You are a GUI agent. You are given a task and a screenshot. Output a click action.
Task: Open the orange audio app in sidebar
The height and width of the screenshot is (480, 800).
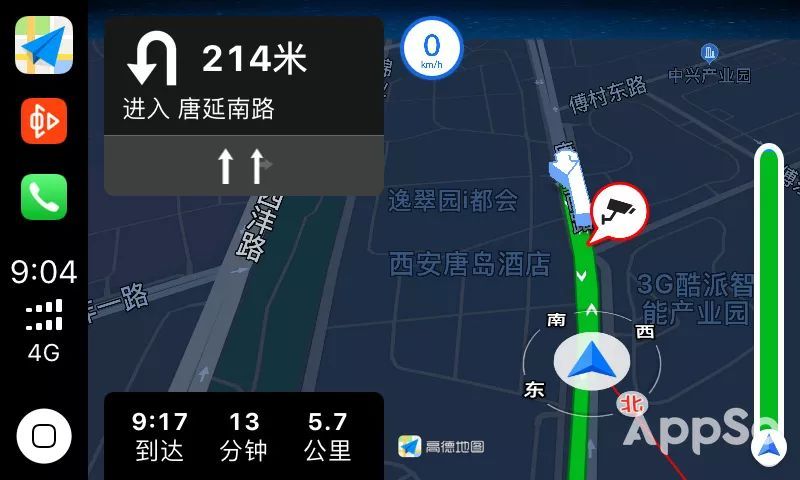(44, 121)
